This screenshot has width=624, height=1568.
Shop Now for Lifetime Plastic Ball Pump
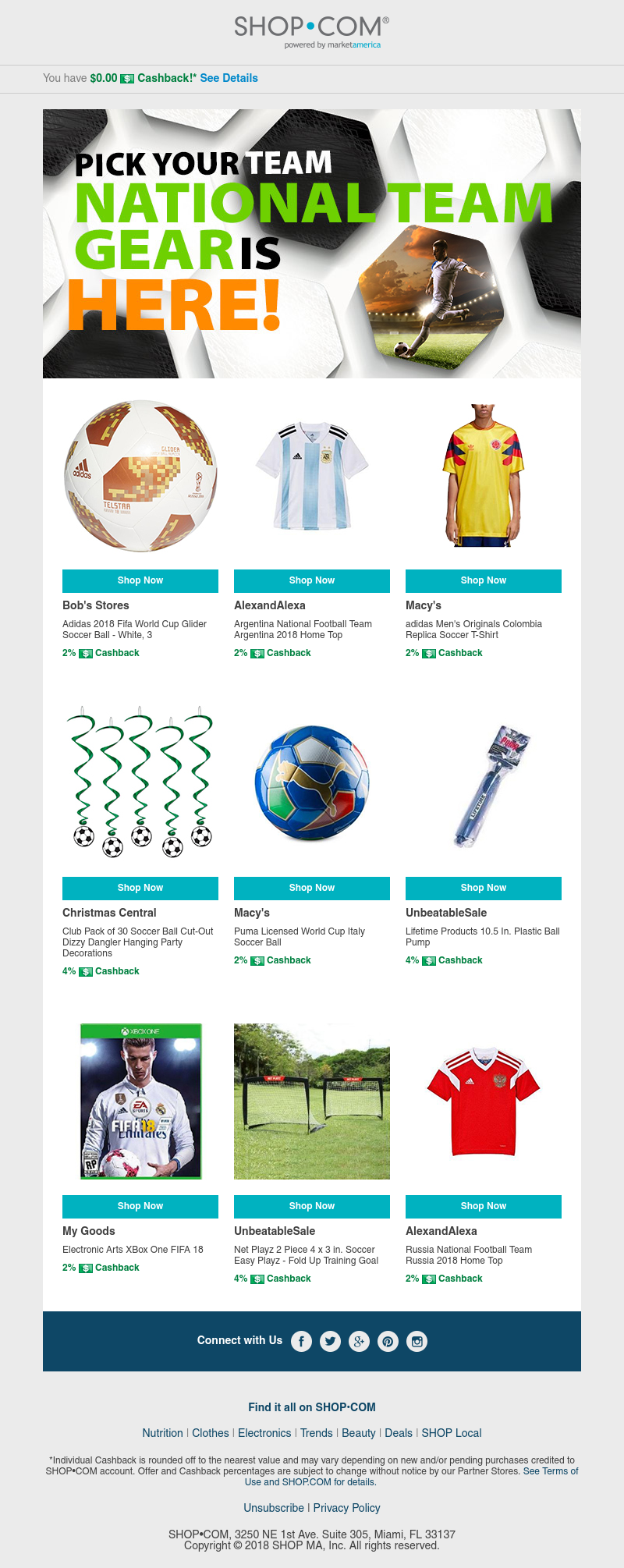click(x=484, y=888)
